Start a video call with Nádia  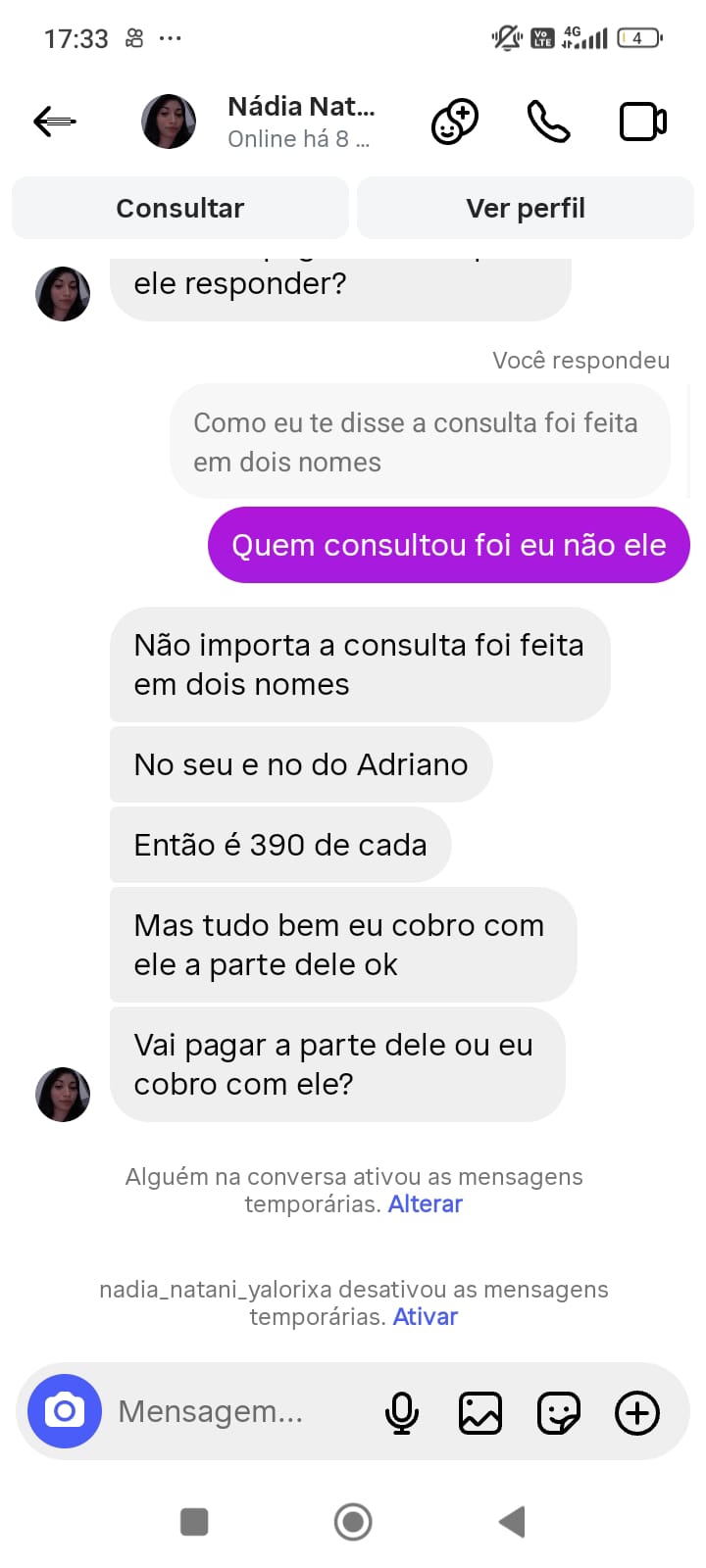click(643, 122)
